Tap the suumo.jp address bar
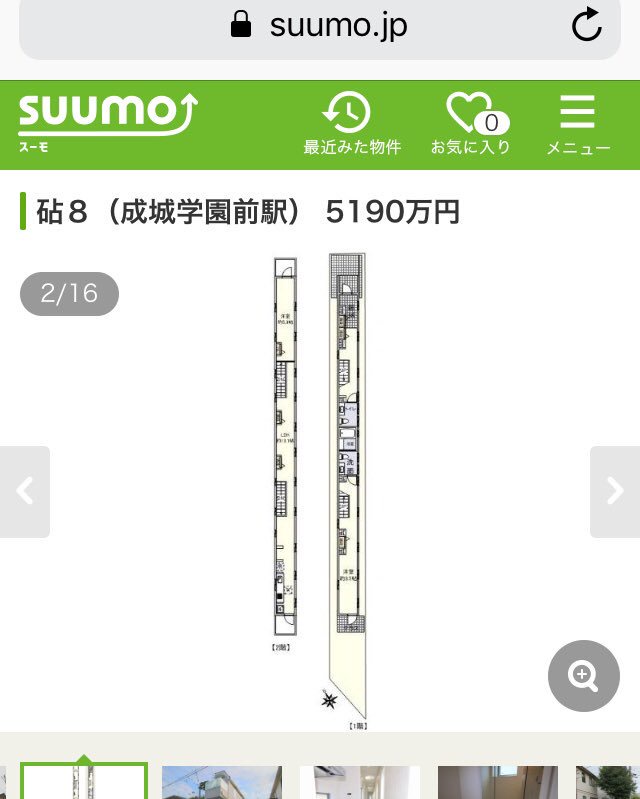 pos(320,25)
